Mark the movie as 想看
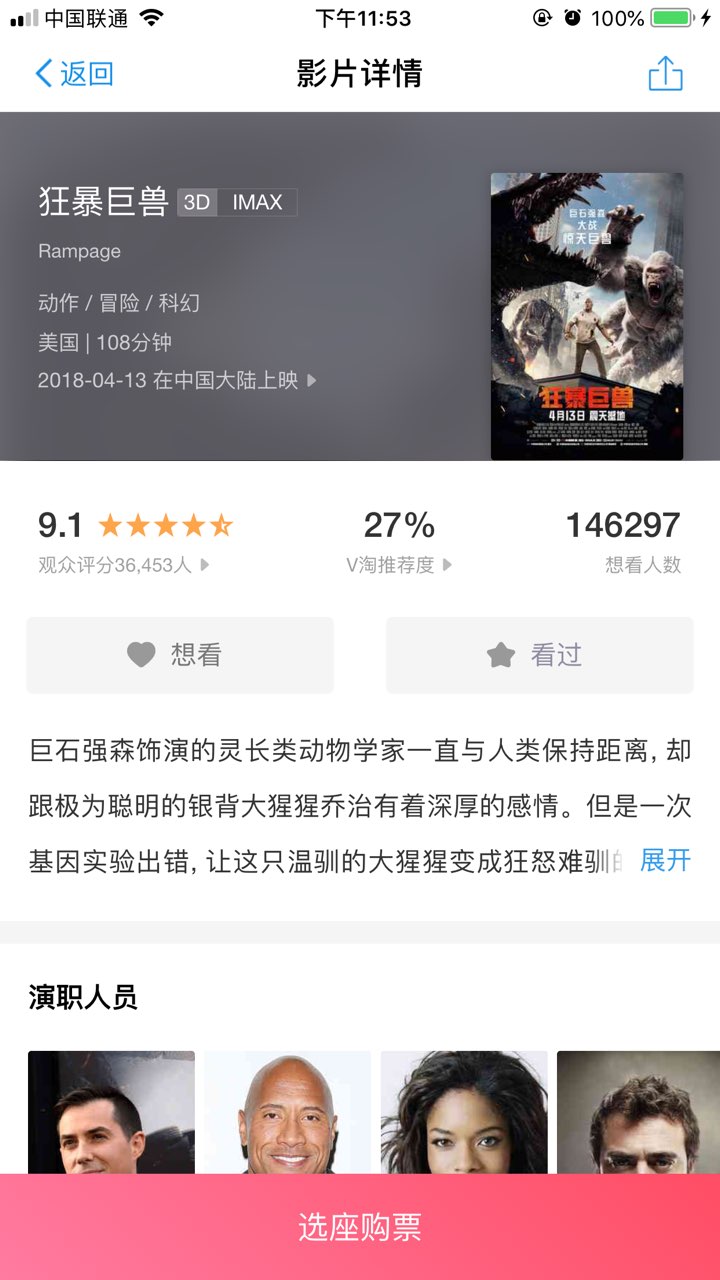 click(180, 655)
